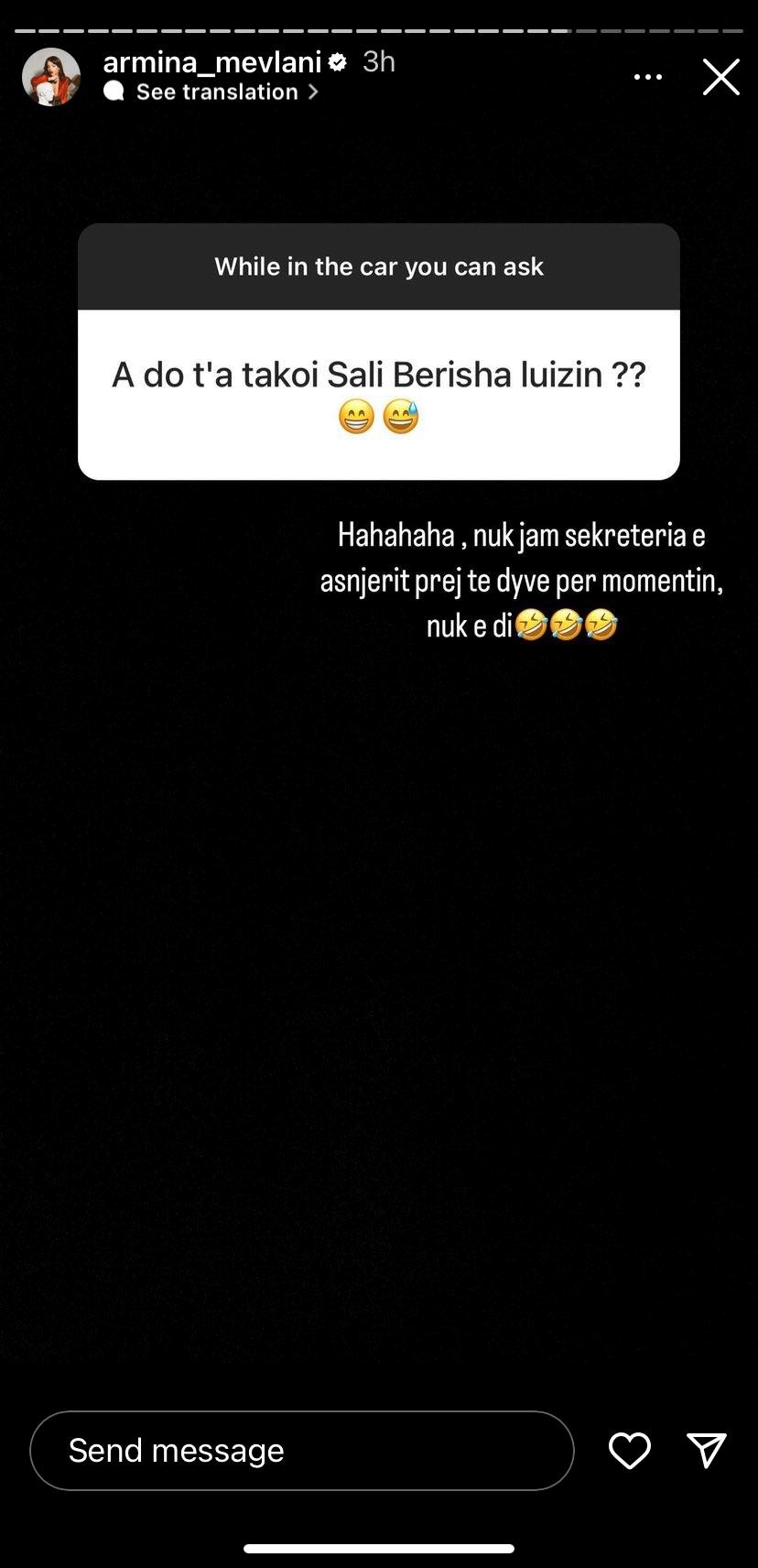Open armina_mevlani's profile picture
758x1568 pixels.
pos(51,77)
